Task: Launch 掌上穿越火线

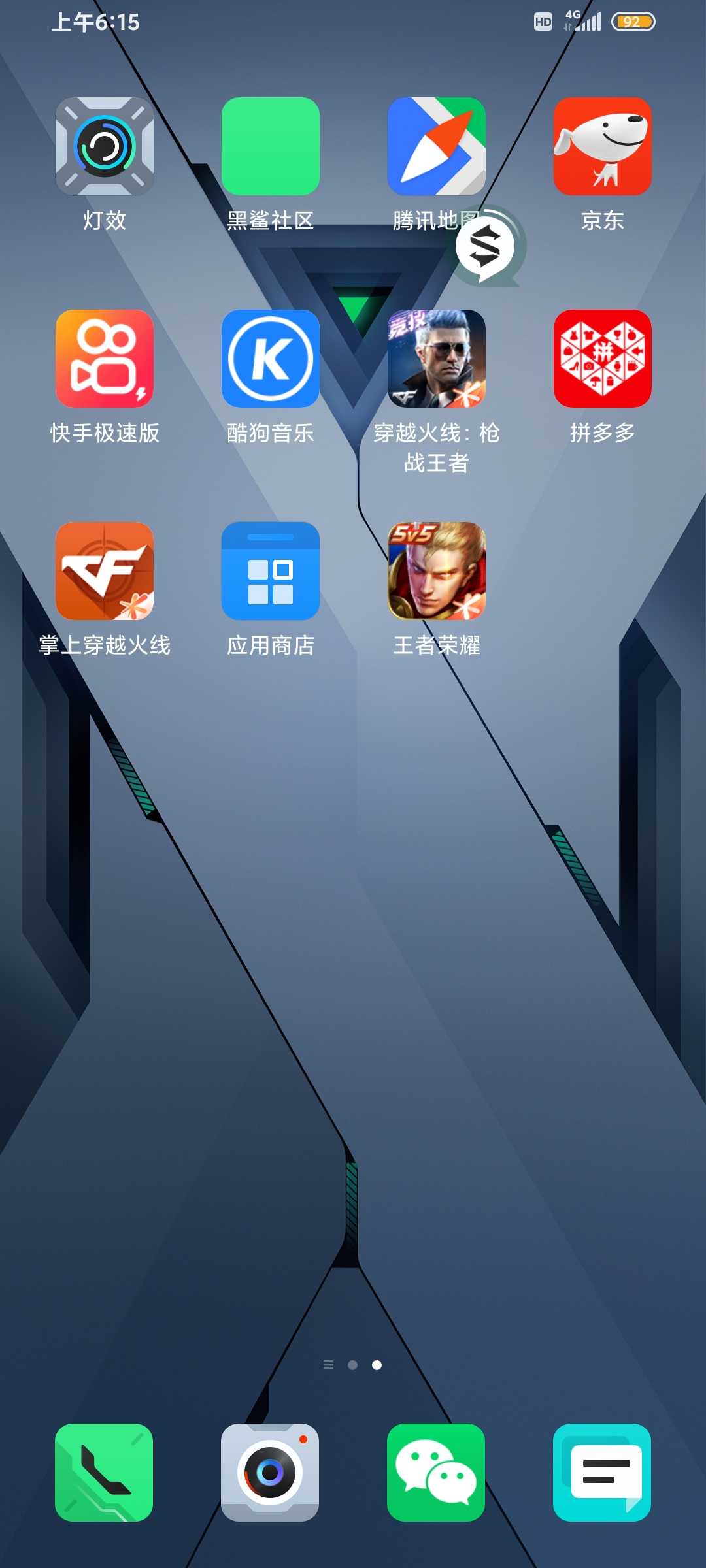Action: (x=105, y=571)
